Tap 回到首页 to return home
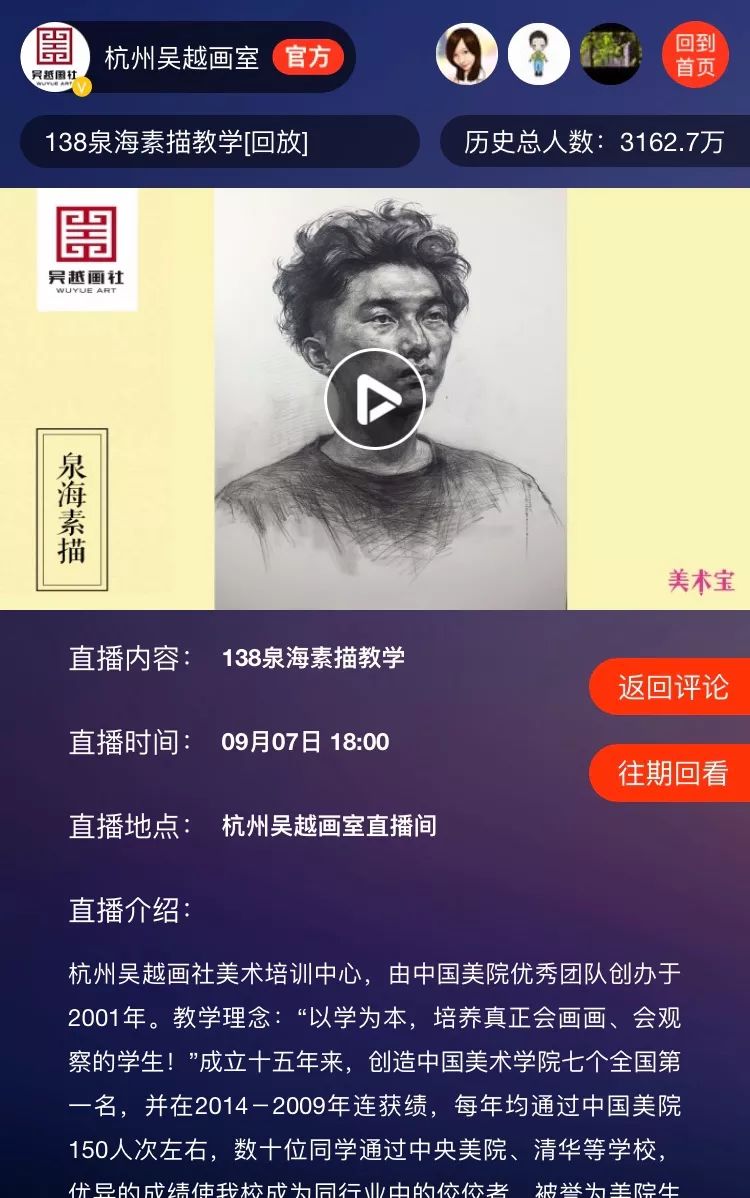750x1198 pixels. coord(695,55)
